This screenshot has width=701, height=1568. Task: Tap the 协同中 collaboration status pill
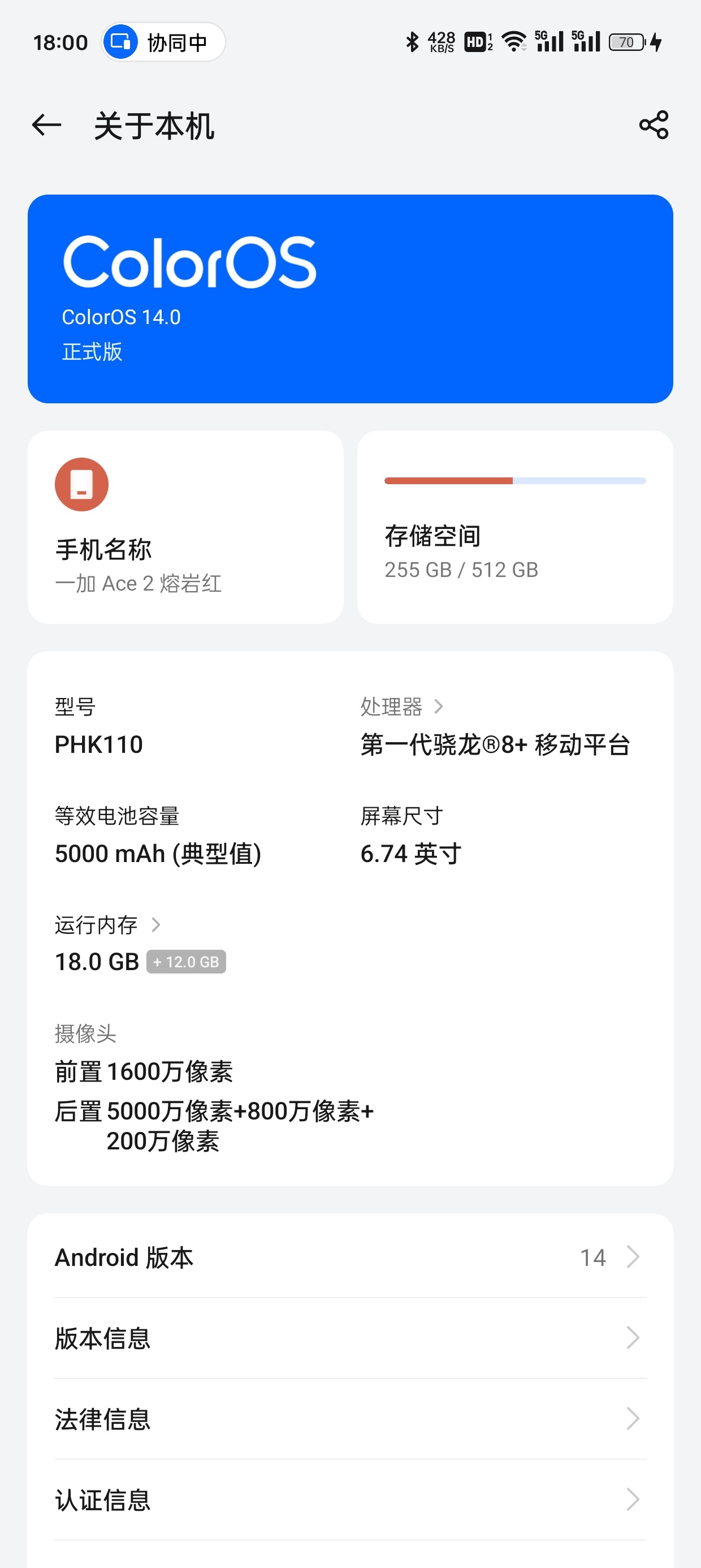coord(163,42)
